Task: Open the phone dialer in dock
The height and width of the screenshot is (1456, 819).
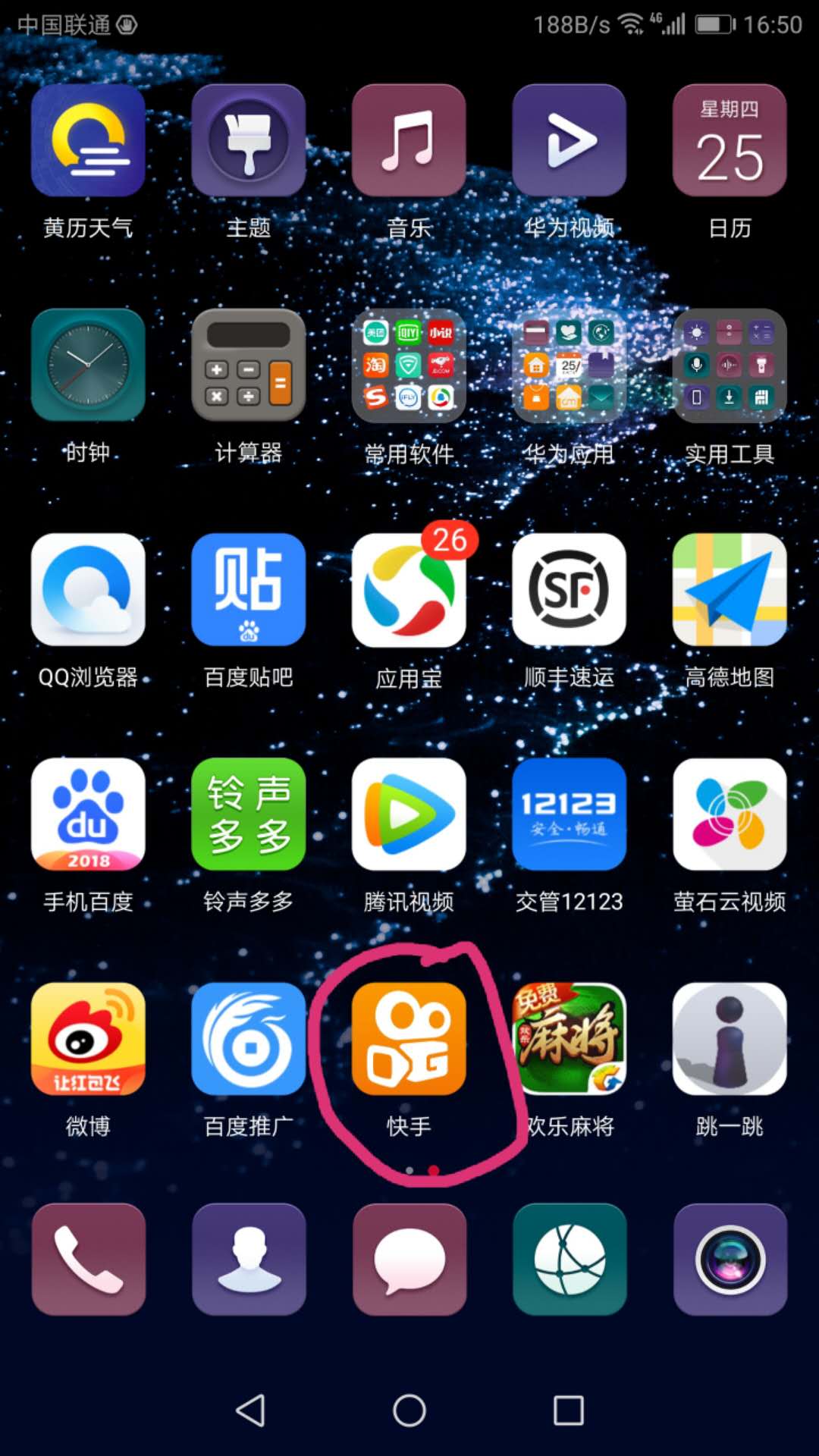Action: (x=88, y=1260)
